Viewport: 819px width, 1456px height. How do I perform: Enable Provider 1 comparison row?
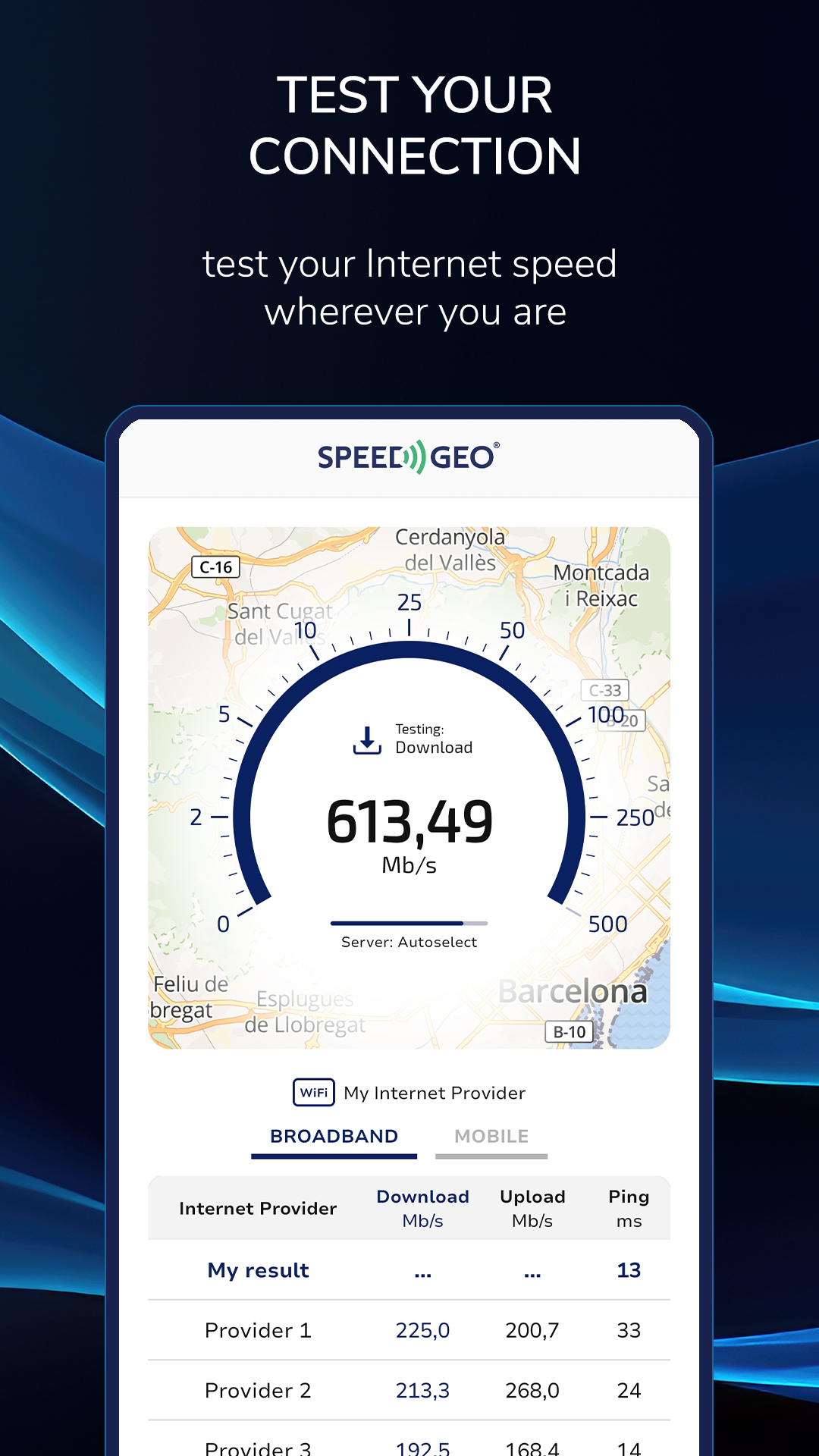(258, 1330)
